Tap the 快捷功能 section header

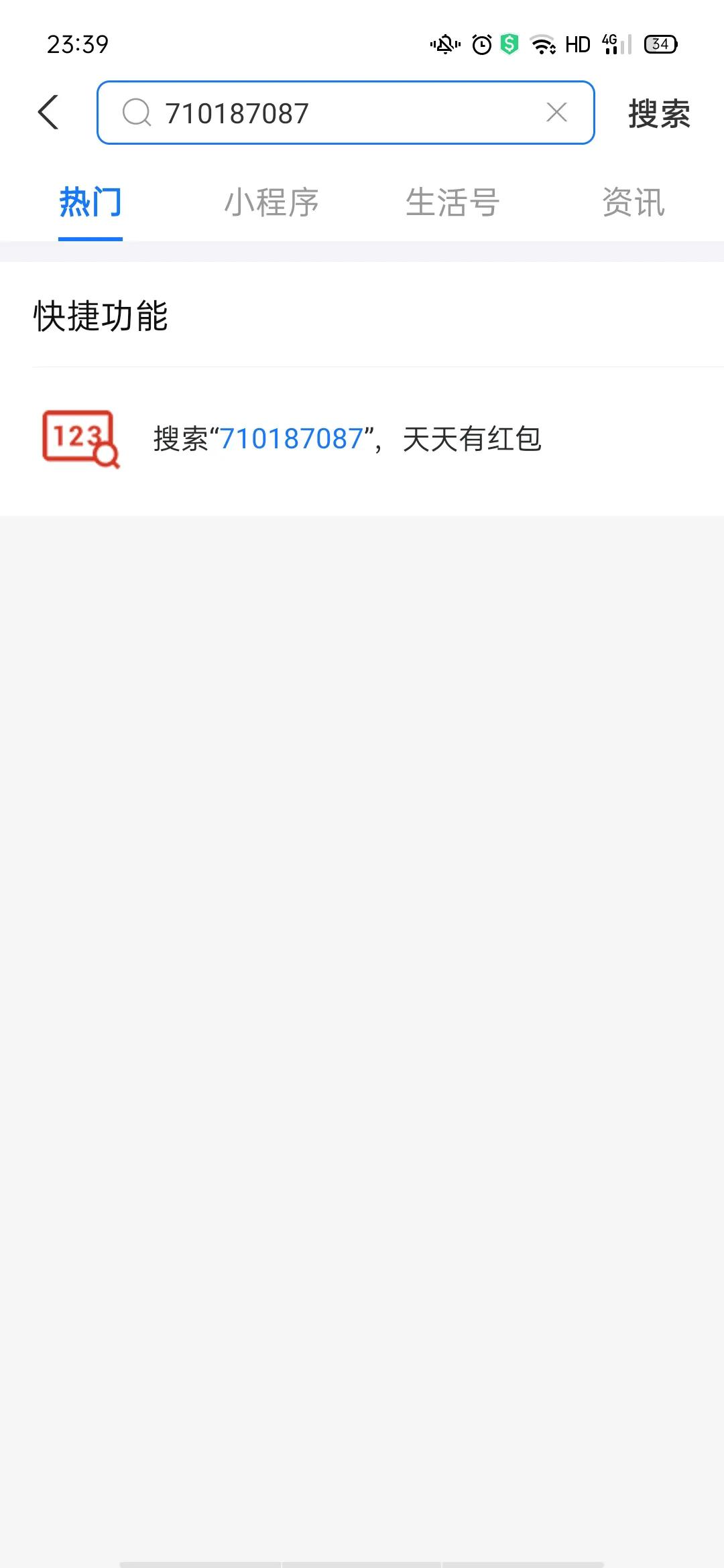pyautogui.click(x=101, y=316)
